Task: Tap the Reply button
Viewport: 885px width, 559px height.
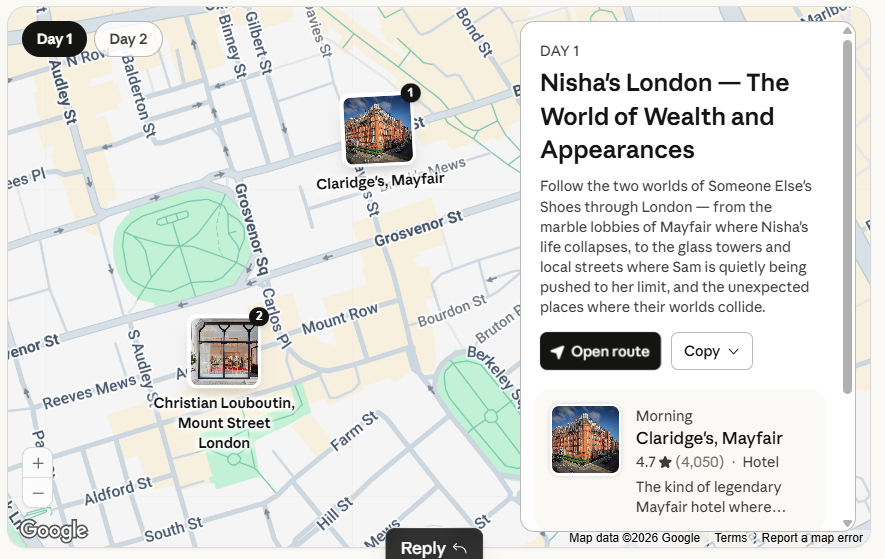Action: pyautogui.click(x=434, y=547)
